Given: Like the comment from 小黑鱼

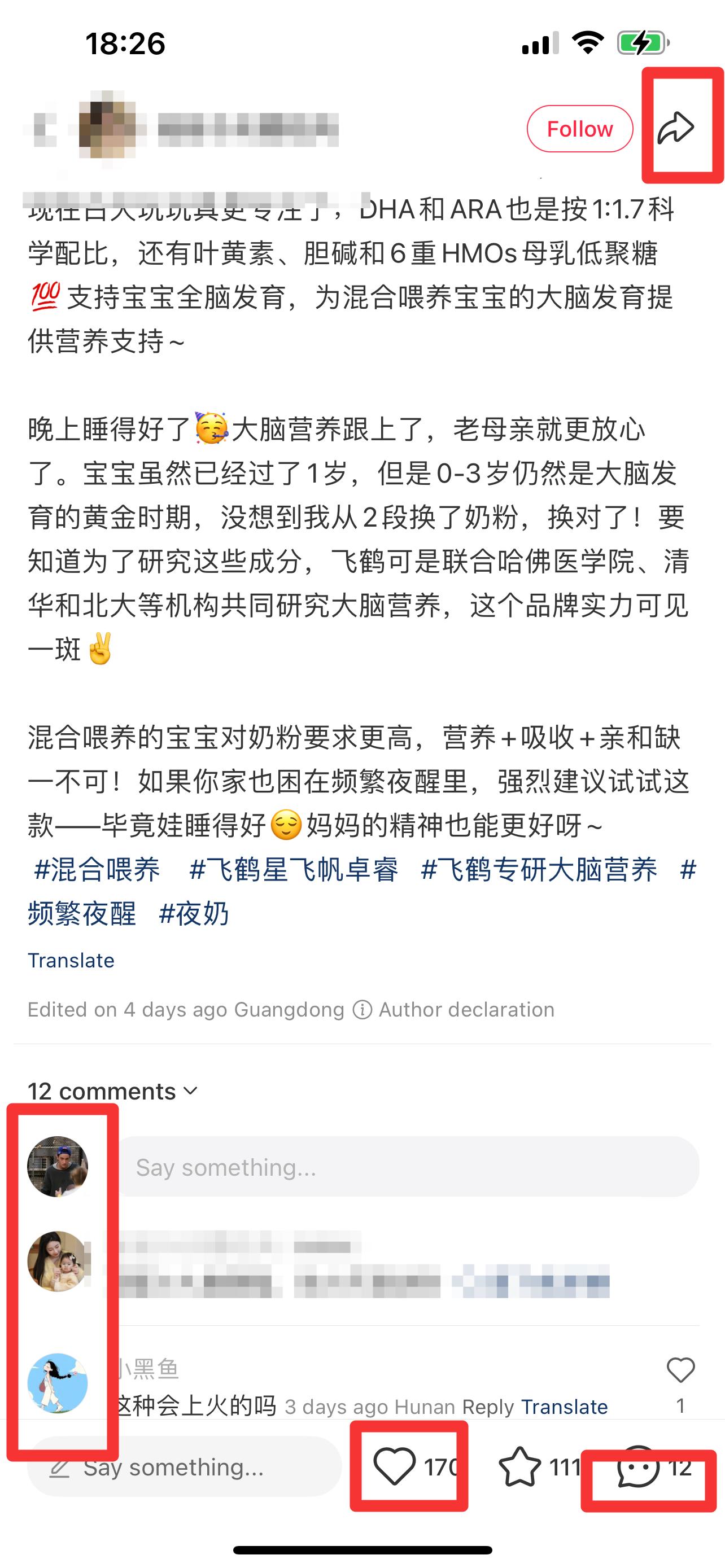Looking at the screenshot, I should (680, 1371).
